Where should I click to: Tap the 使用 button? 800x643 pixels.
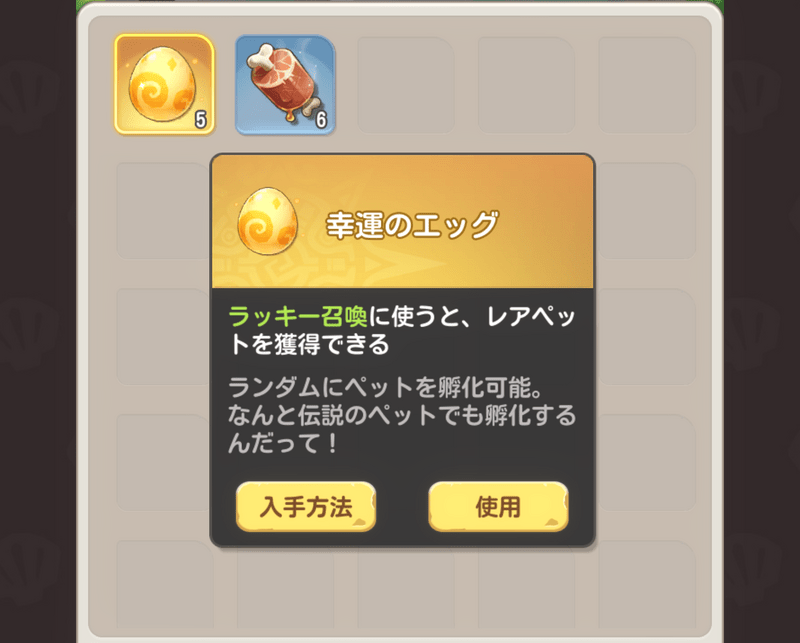coord(498,506)
